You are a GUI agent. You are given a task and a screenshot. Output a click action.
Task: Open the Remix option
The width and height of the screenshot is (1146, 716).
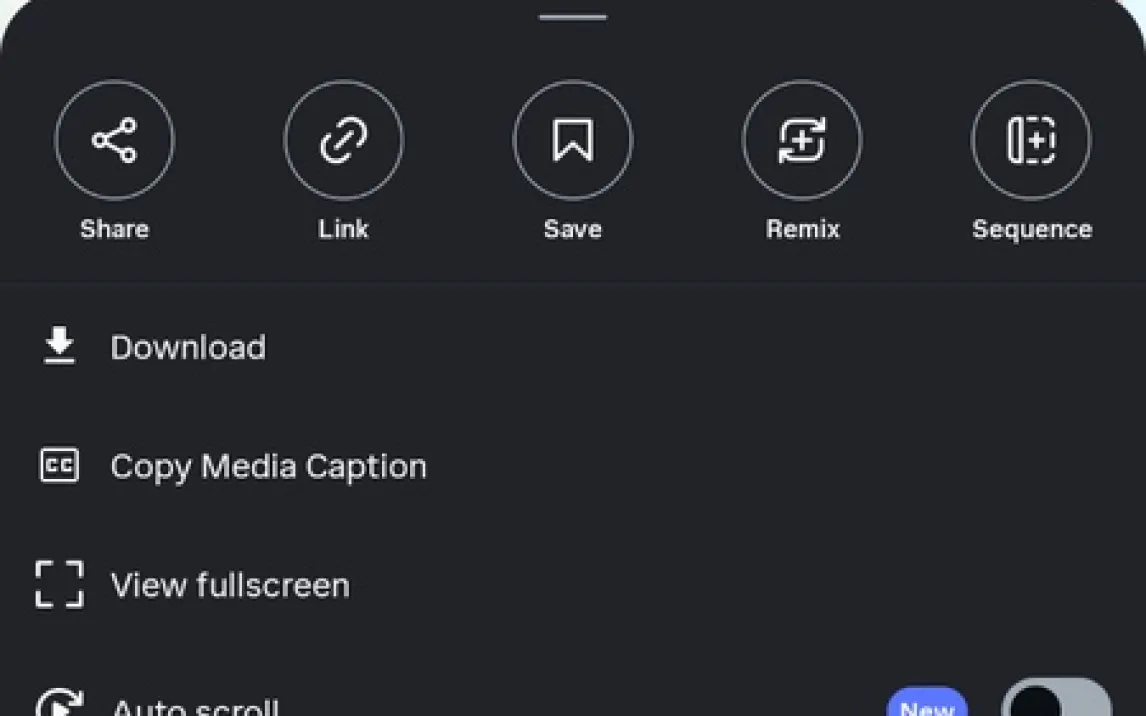click(x=802, y=141)
